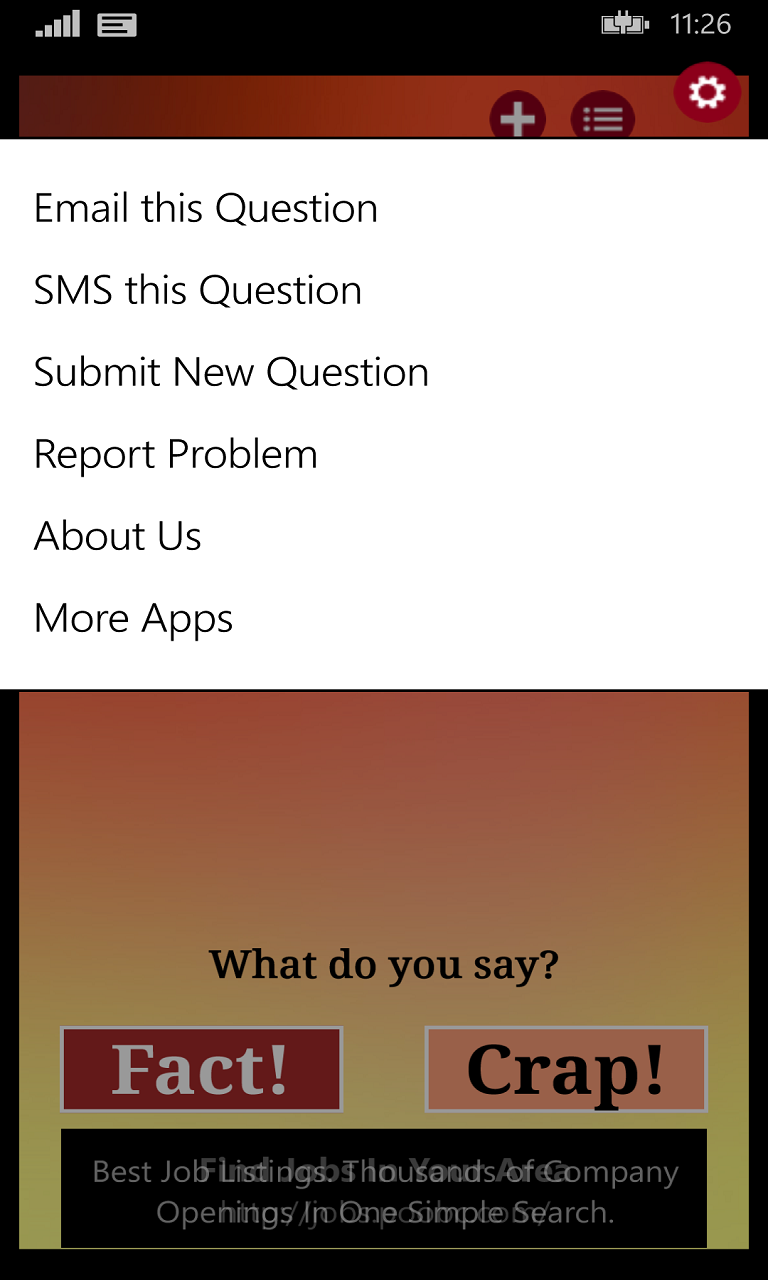Open the job listings ad banner
The image size is (768, 1280).
tap(384, 1189)
